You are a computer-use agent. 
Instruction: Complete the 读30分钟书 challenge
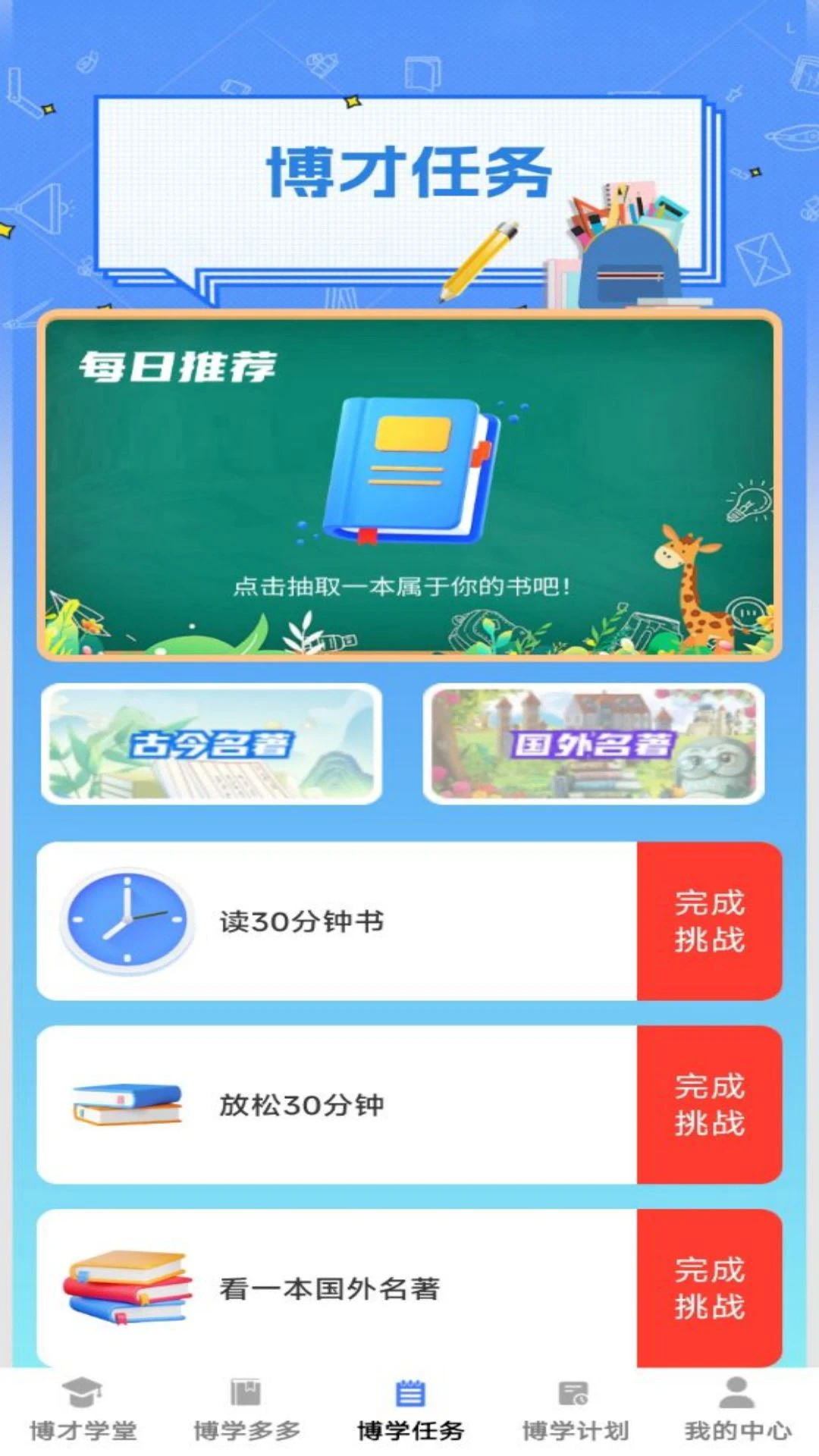[x=709, y=921]
